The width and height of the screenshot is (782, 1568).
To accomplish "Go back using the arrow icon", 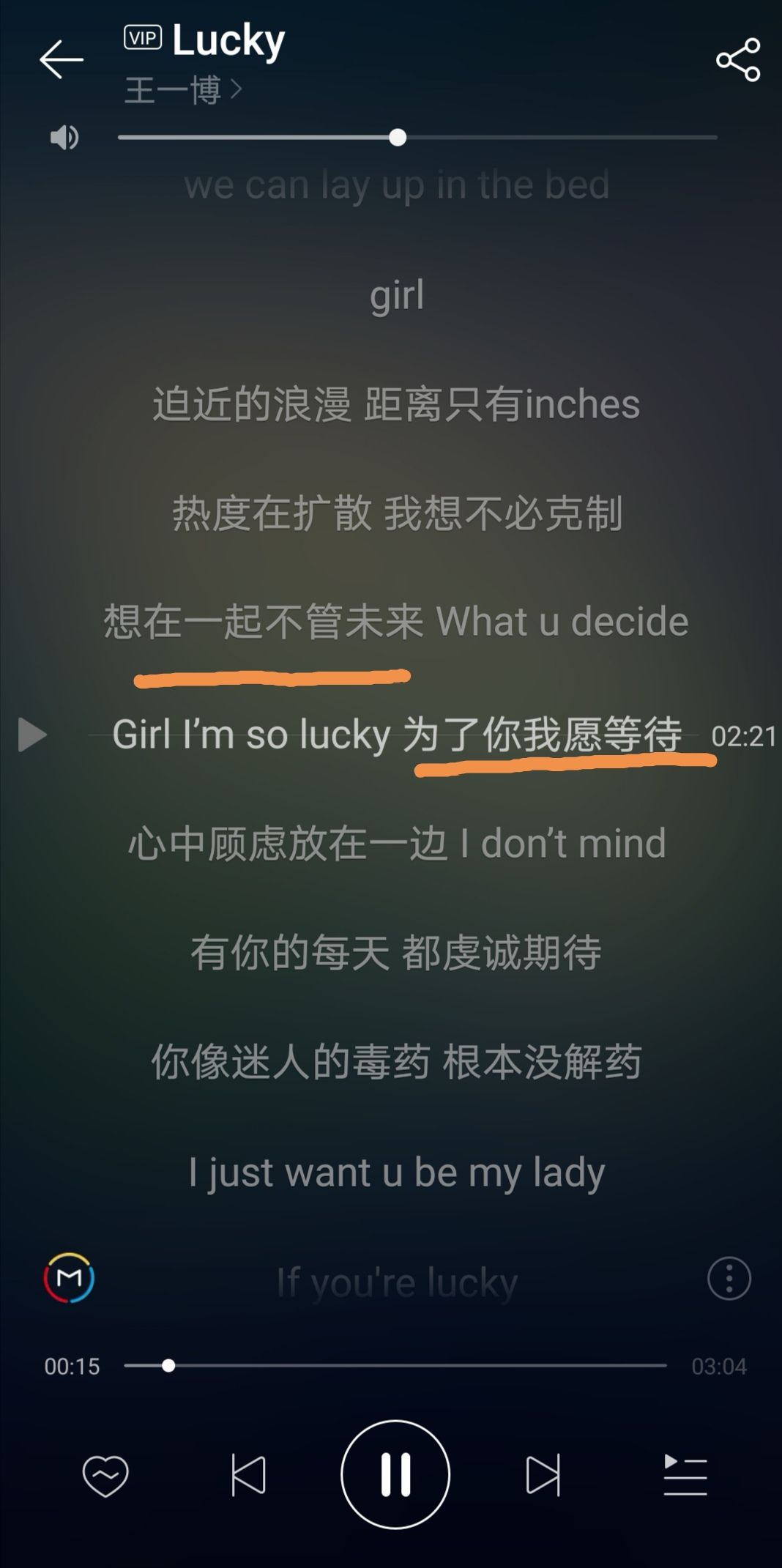I will 61,59.
